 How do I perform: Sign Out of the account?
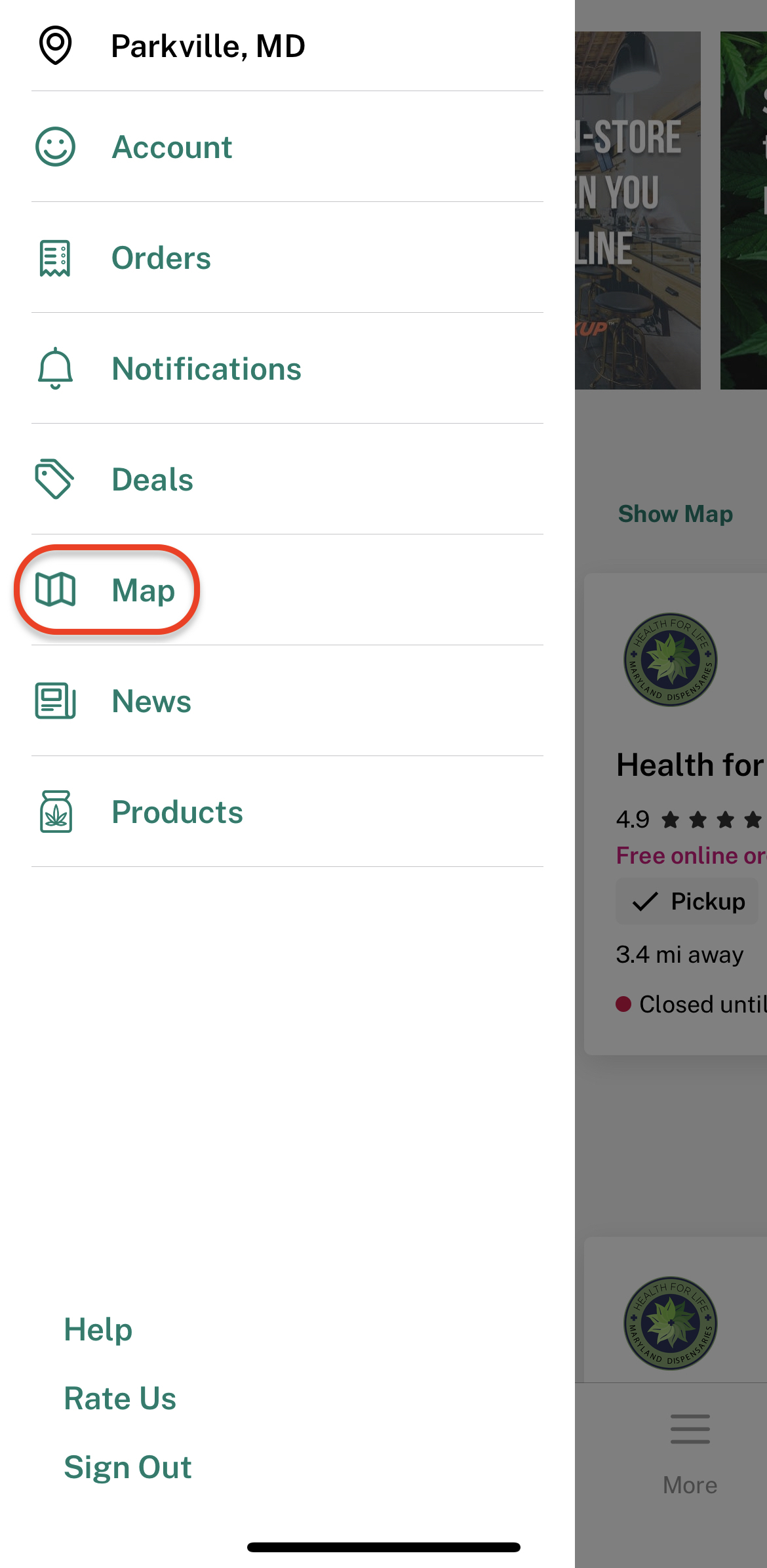pos(128,1467)
